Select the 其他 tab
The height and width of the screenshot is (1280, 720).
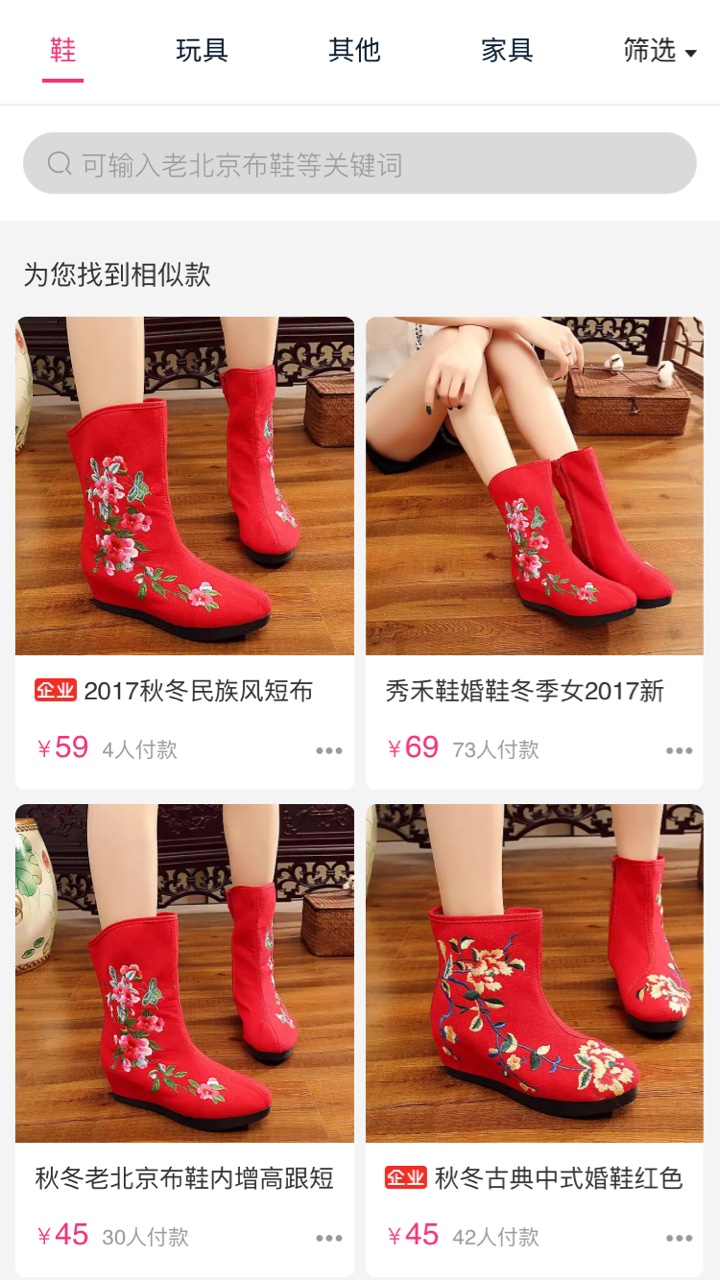click(354, 50)
